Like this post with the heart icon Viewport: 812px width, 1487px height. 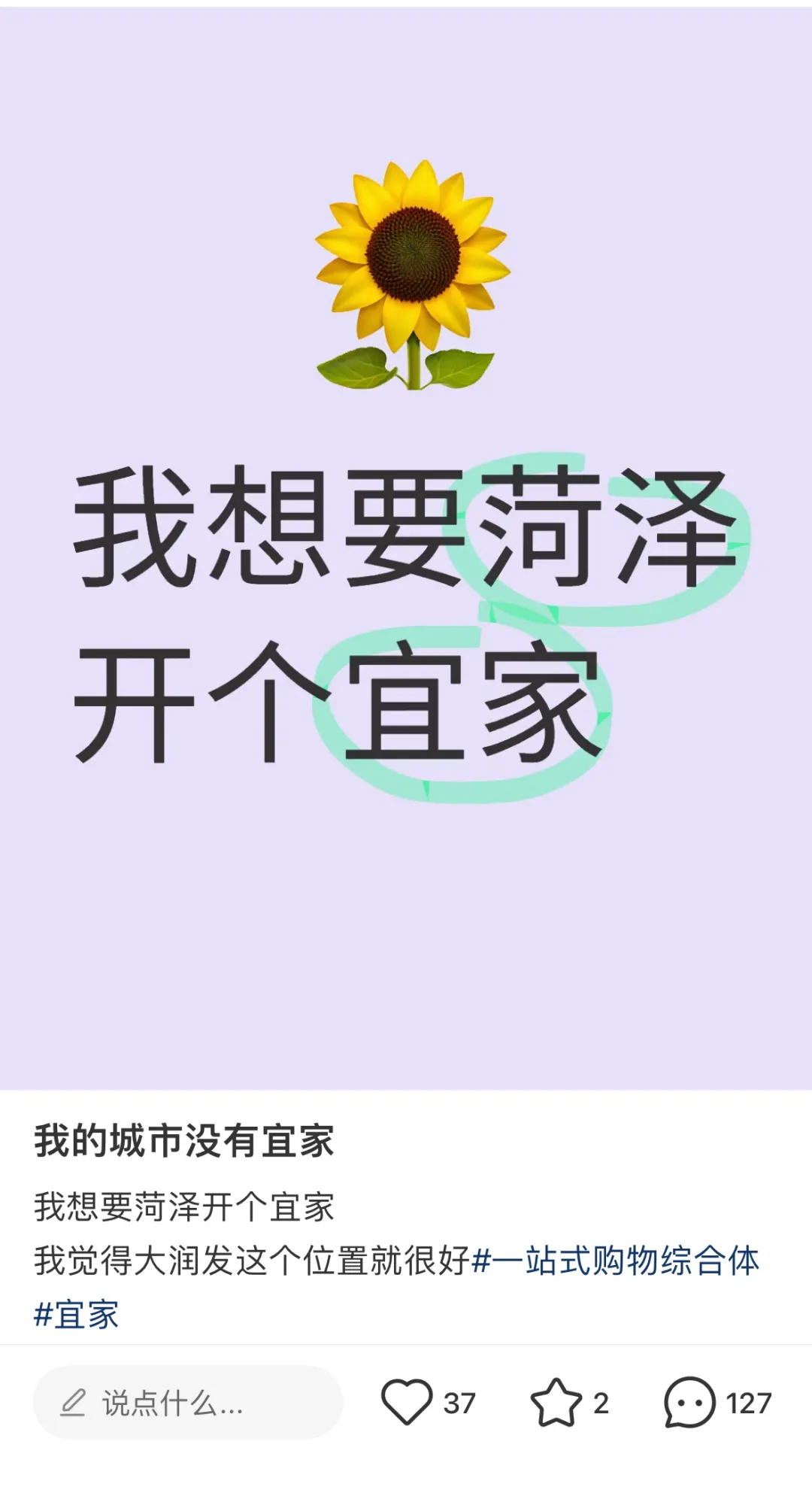coord(407,1403)
